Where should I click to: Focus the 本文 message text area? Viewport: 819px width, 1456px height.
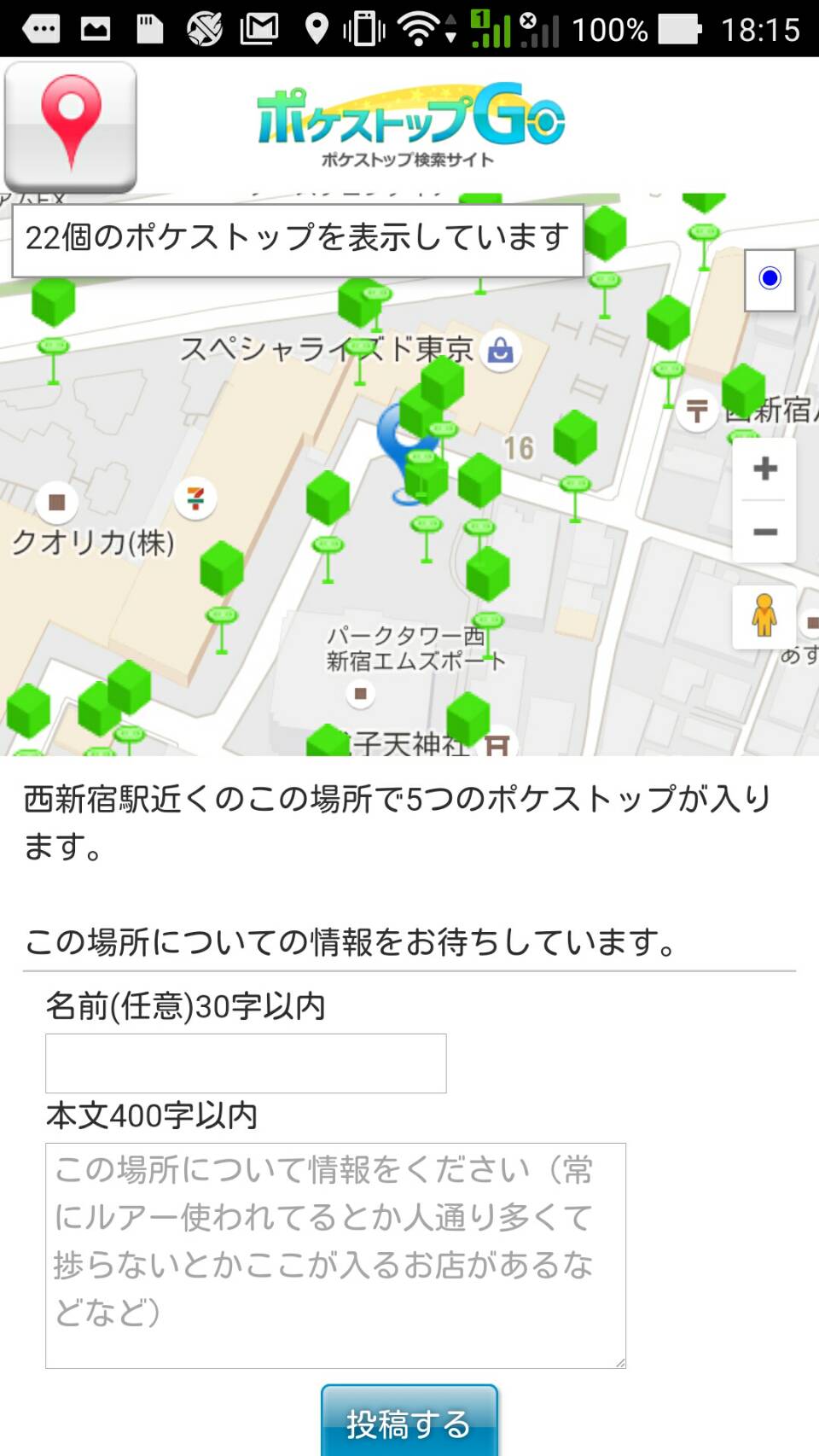click(335, 1255)
